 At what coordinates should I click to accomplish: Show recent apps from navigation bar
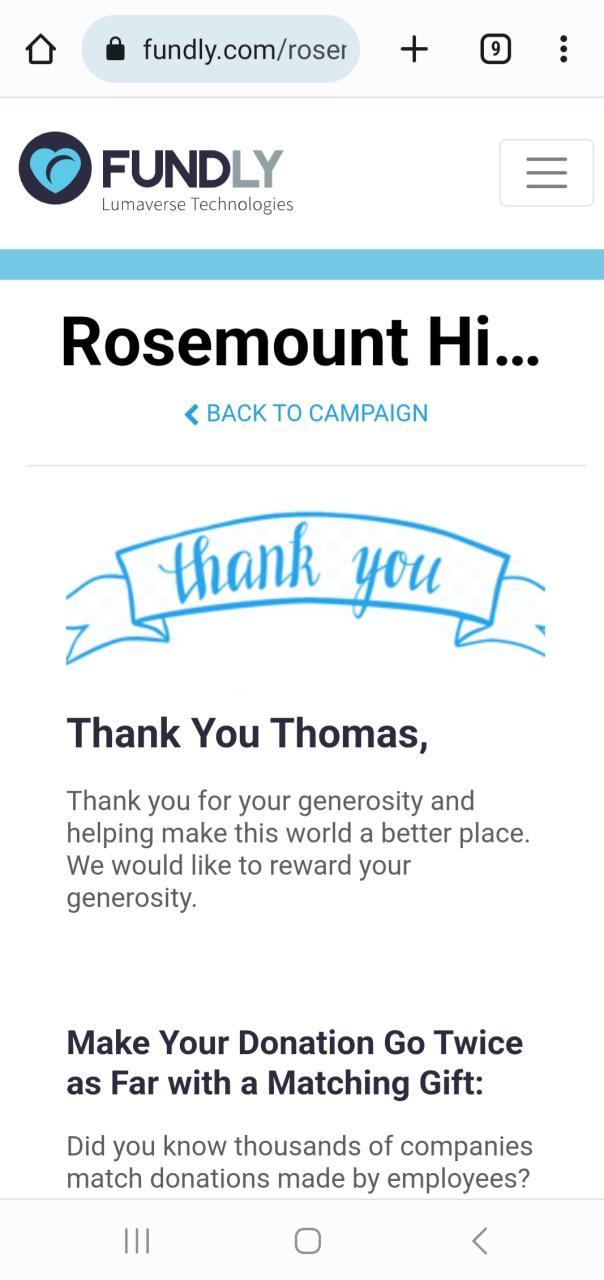pyautogui.click(x=137, y=1241)
